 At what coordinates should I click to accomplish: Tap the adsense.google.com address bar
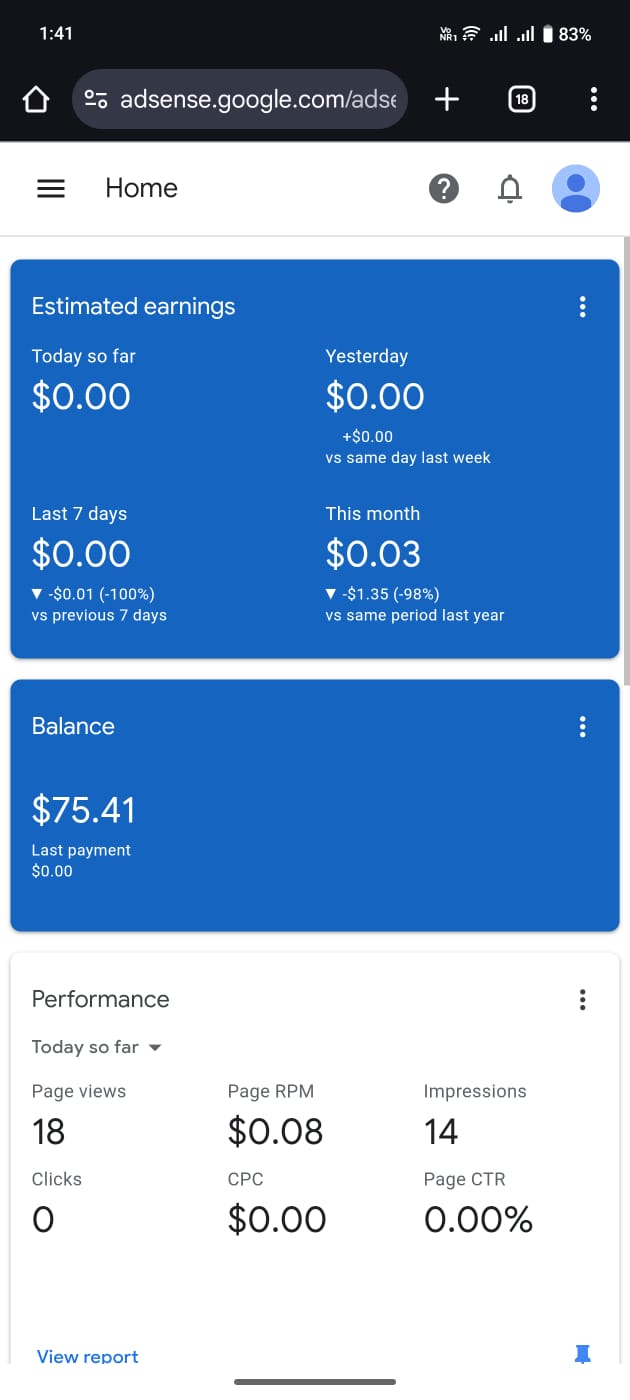click(240, 99)
